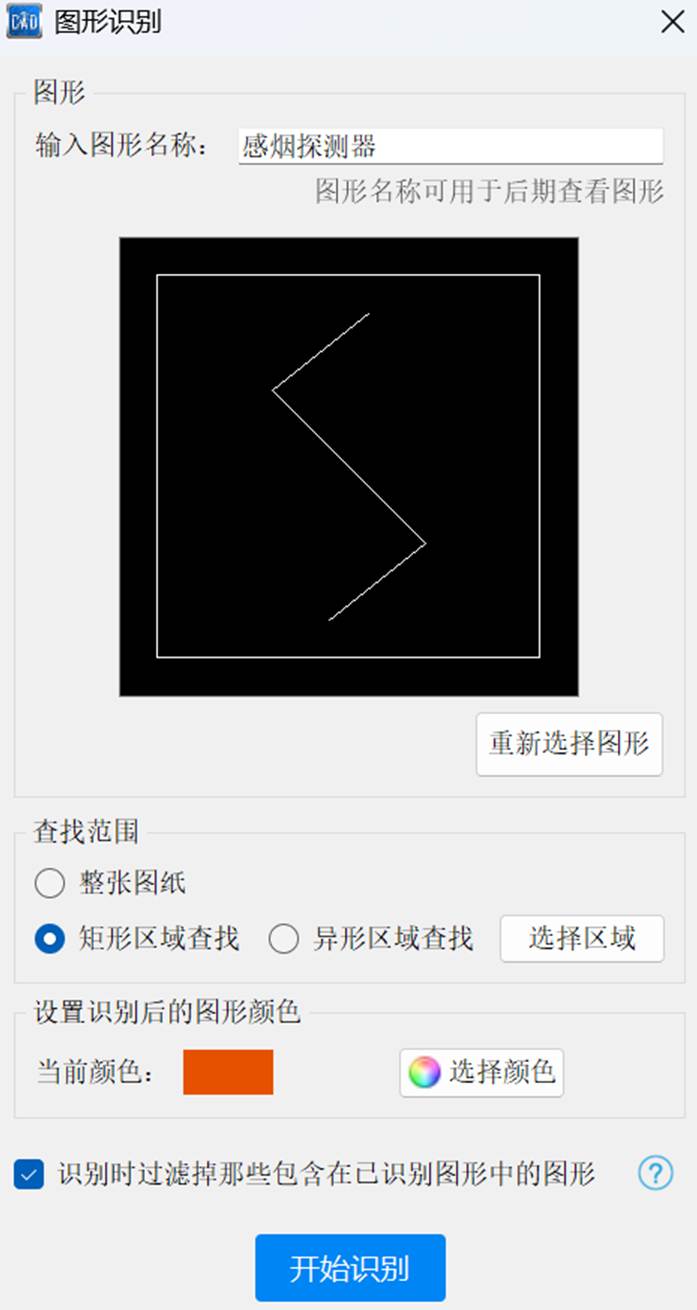Open the help question mark icon
The width and height of the screenshot is (697, 1310).
(656, 1173)
